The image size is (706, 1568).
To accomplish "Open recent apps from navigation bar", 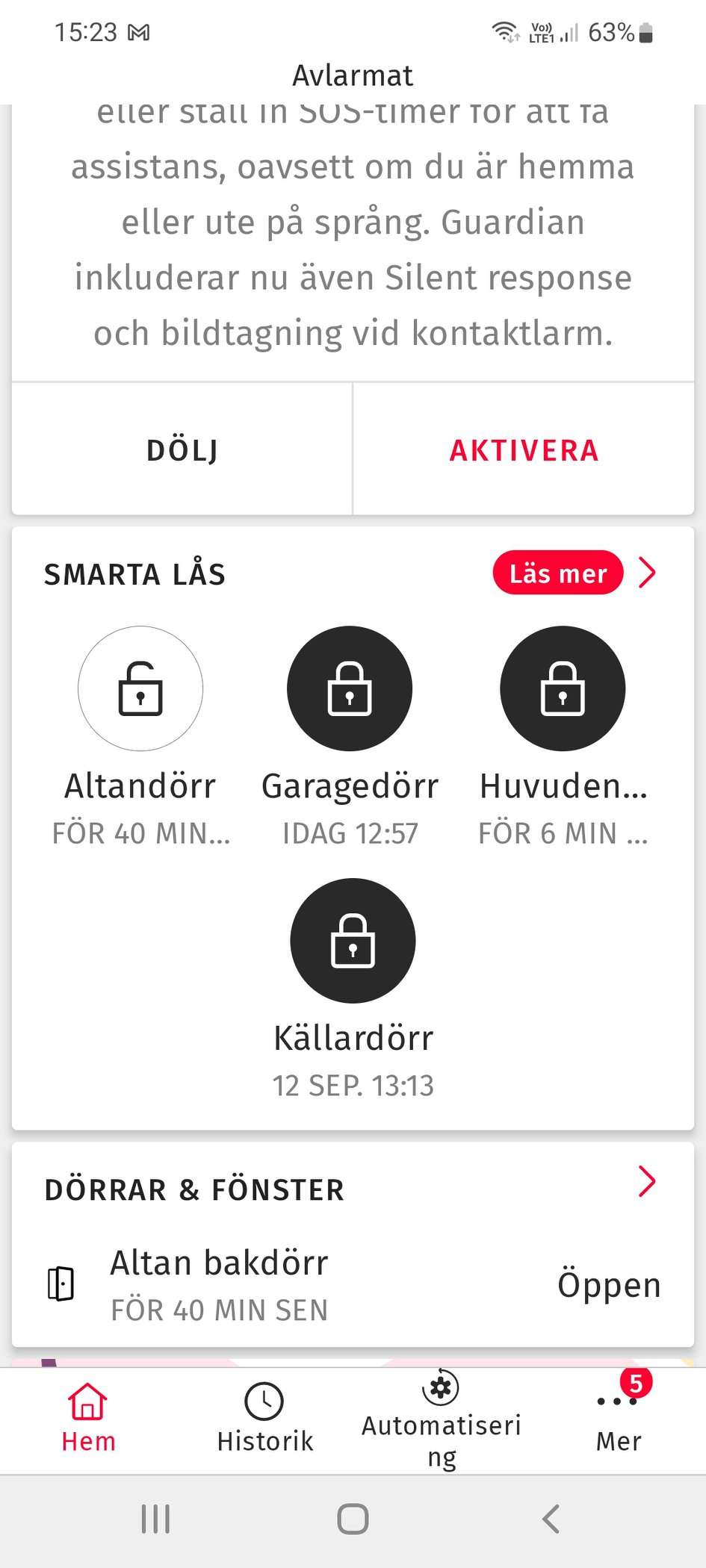I will tap(155, 1519).
